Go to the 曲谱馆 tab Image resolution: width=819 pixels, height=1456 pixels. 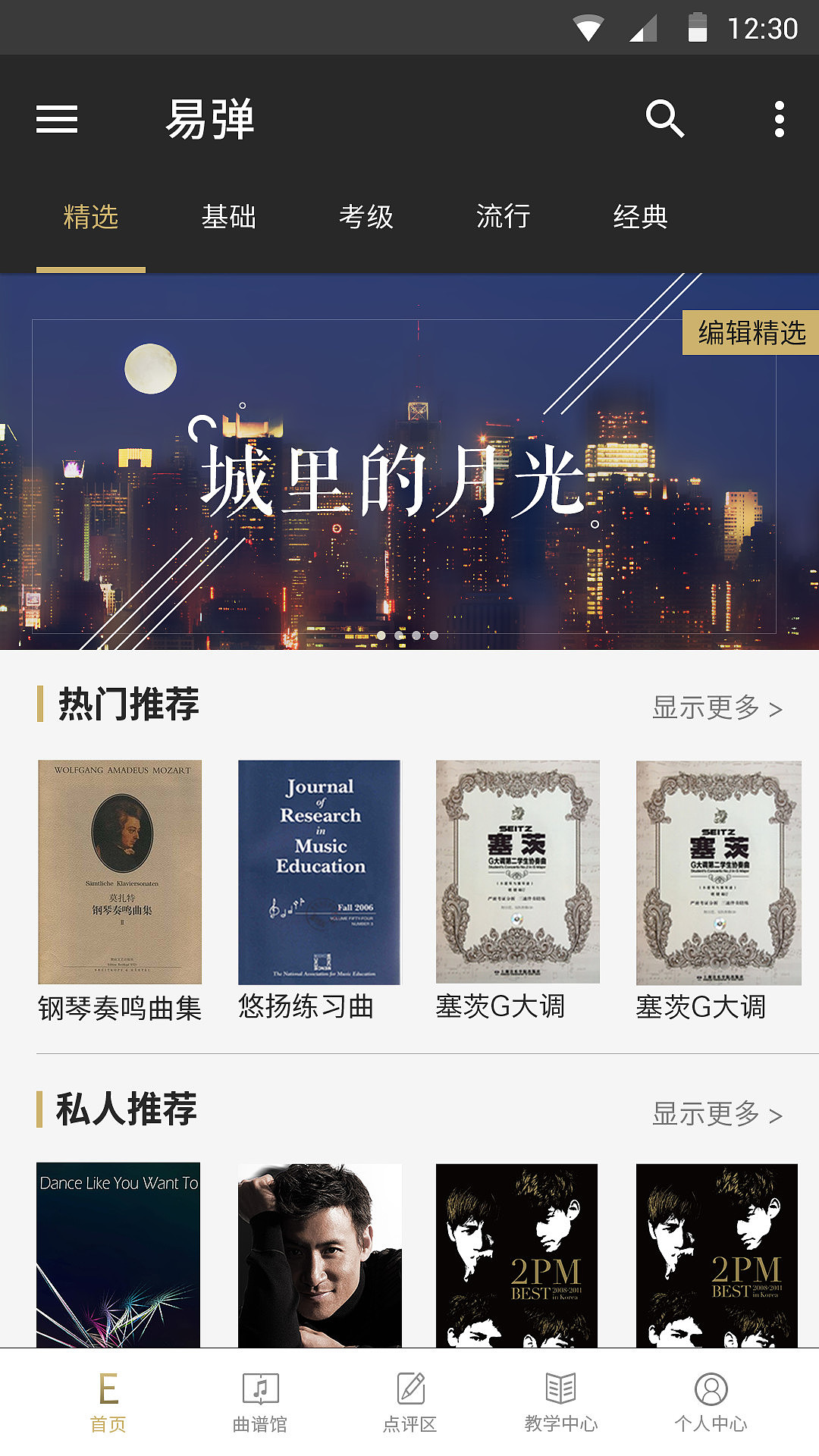click(x=260, y=1401)
